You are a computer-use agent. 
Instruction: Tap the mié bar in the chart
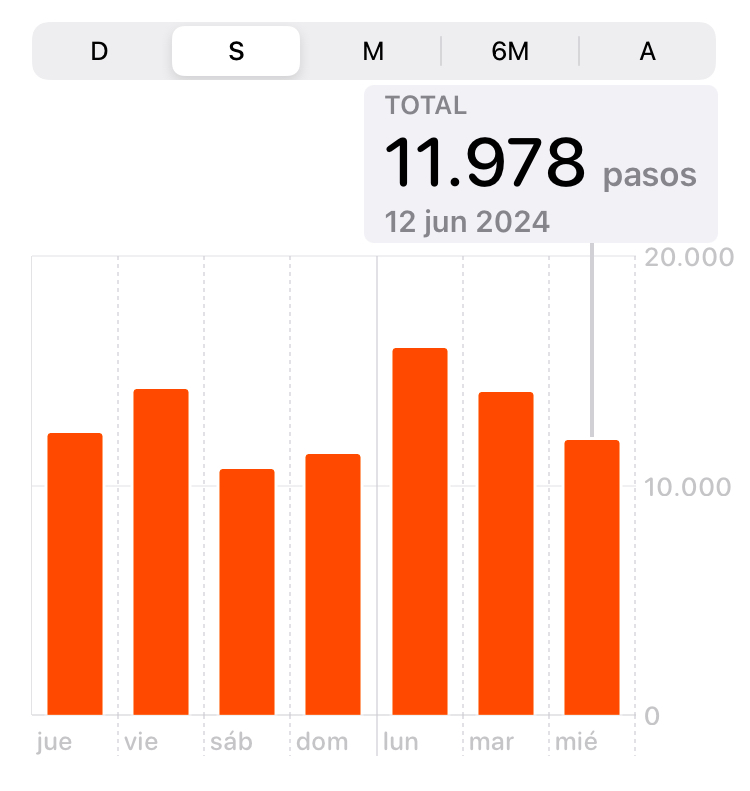(592, 578)
